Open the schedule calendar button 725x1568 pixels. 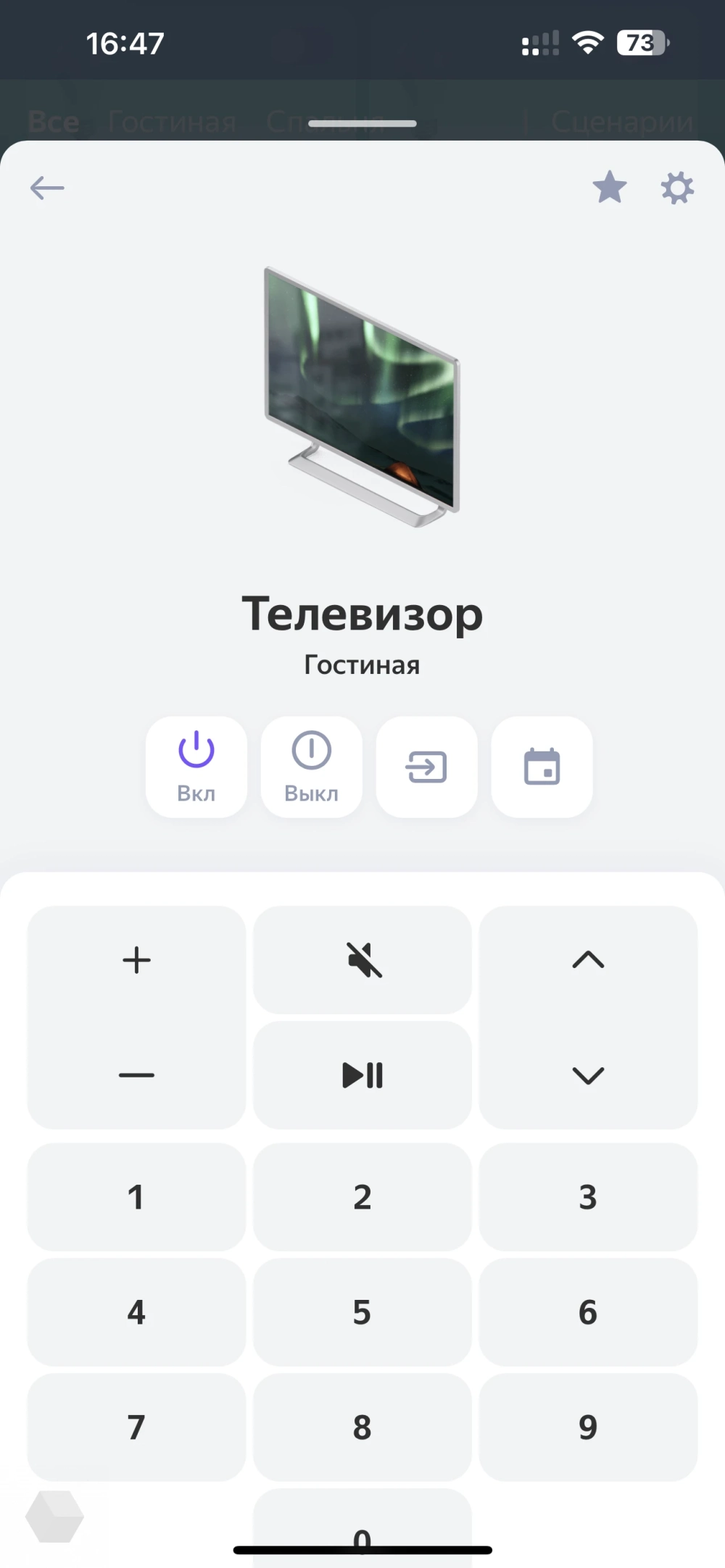542,767
